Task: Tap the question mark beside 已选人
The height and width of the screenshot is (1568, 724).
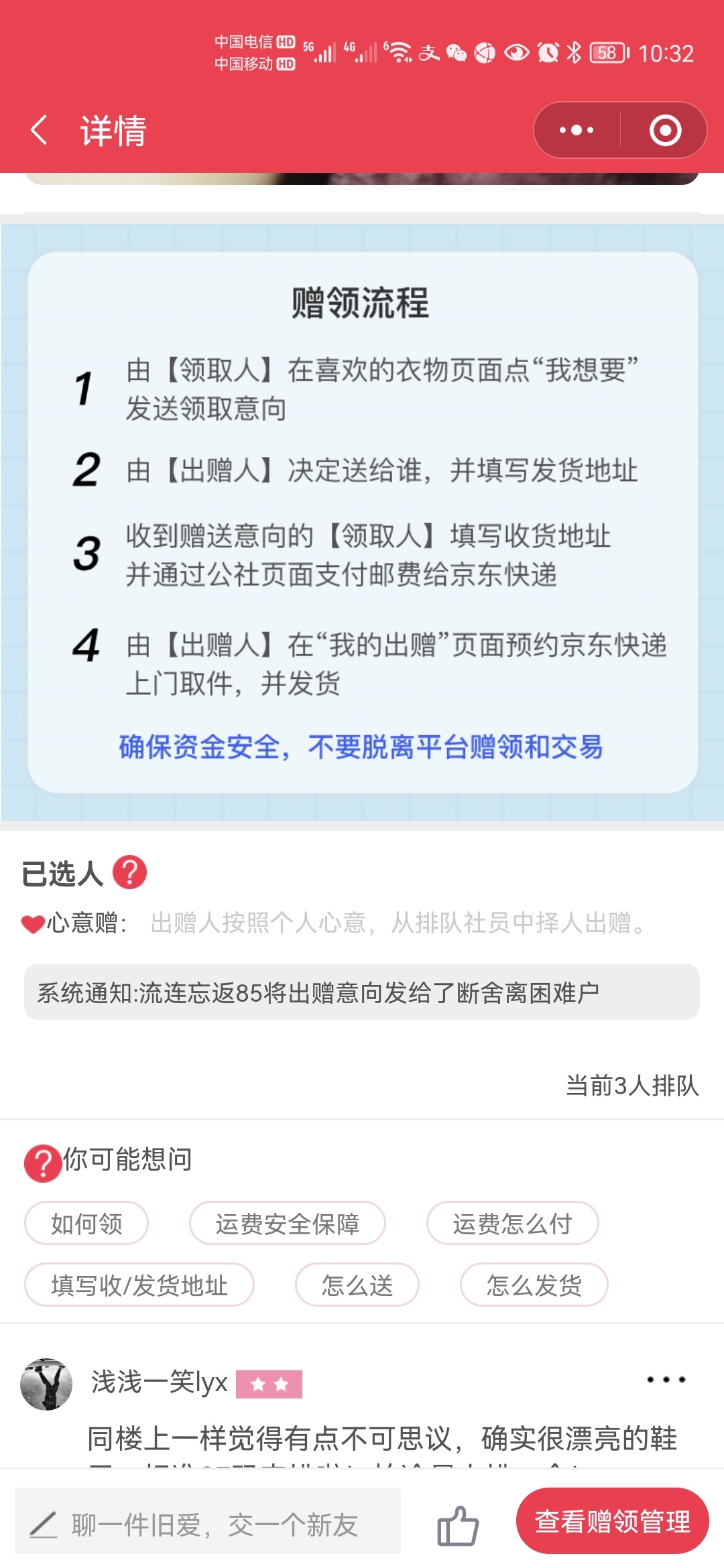Action: (129, 872)
